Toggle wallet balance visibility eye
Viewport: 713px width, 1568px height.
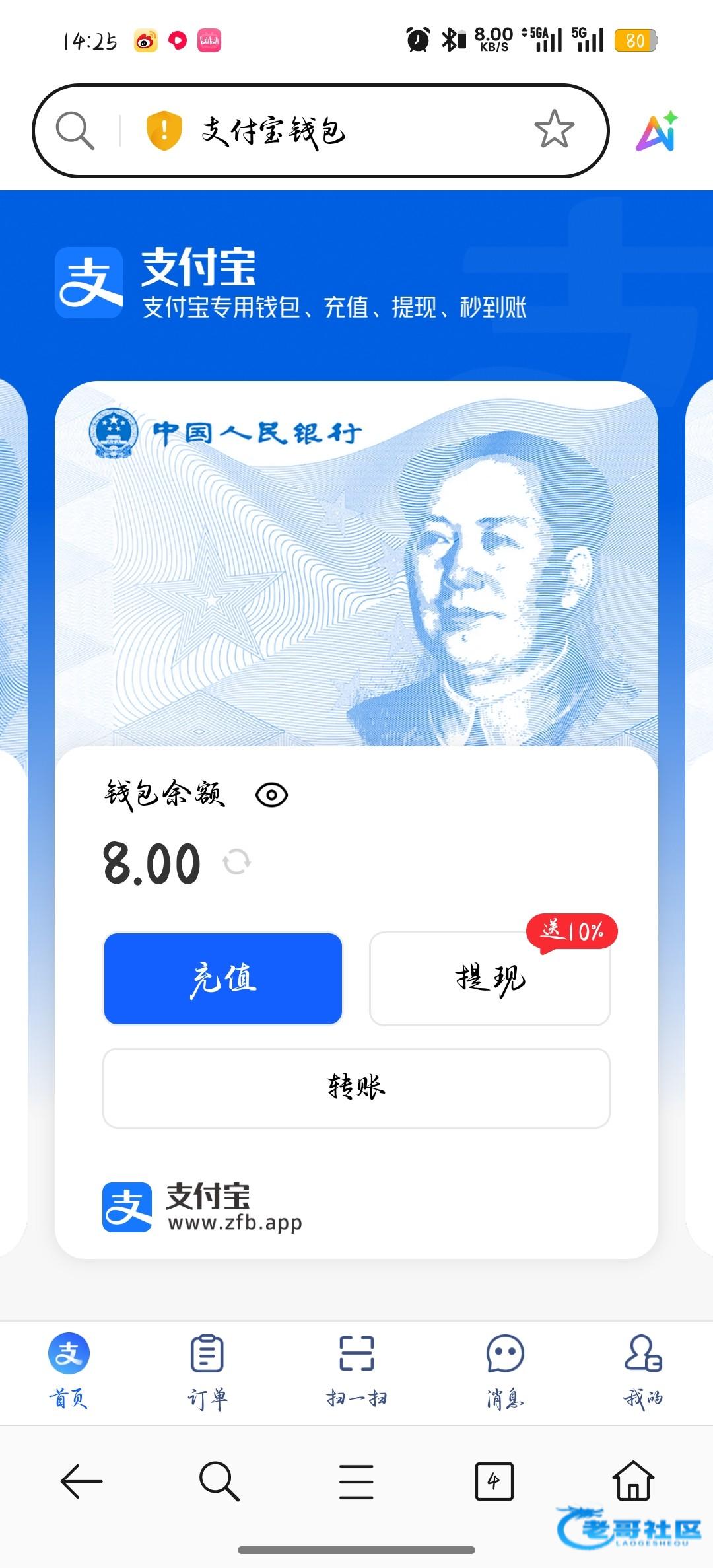[x=271, y=795]
